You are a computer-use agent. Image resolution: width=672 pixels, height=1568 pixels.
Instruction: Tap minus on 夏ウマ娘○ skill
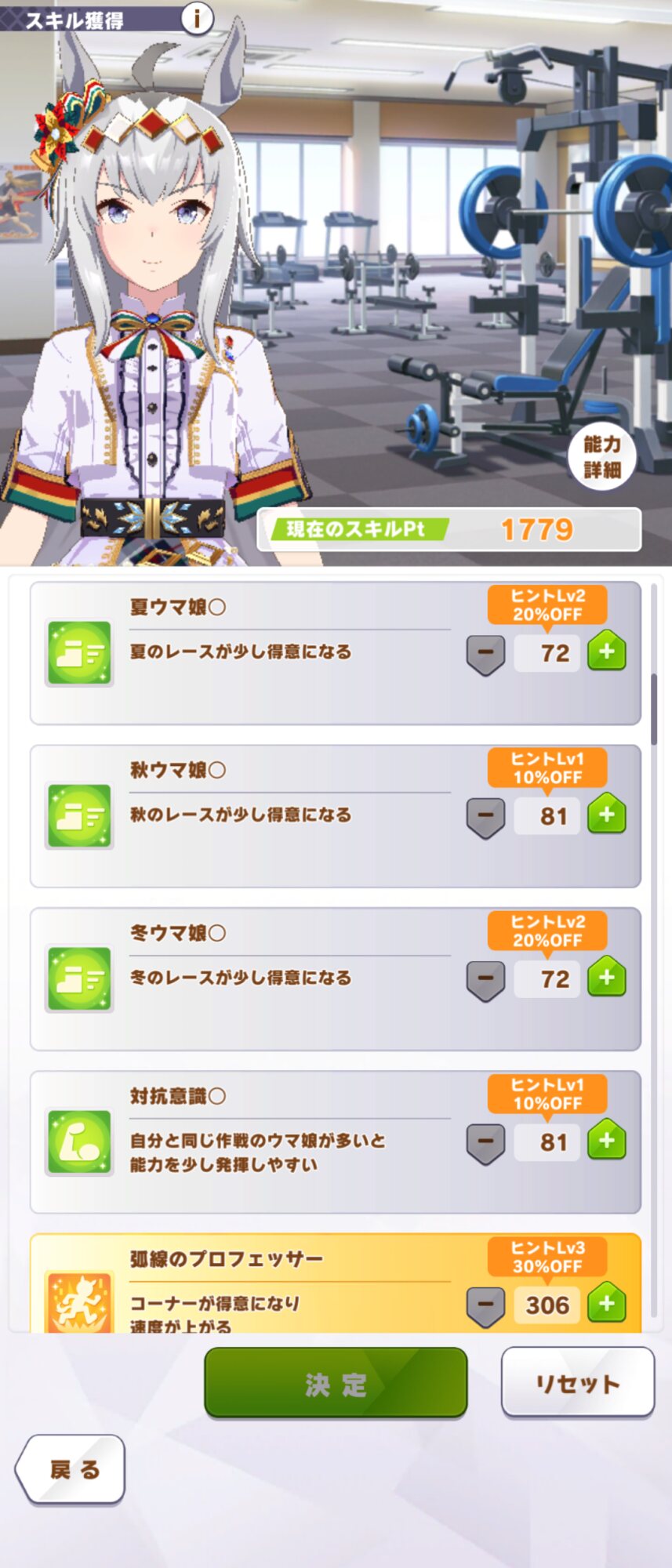tap(485, 653)
